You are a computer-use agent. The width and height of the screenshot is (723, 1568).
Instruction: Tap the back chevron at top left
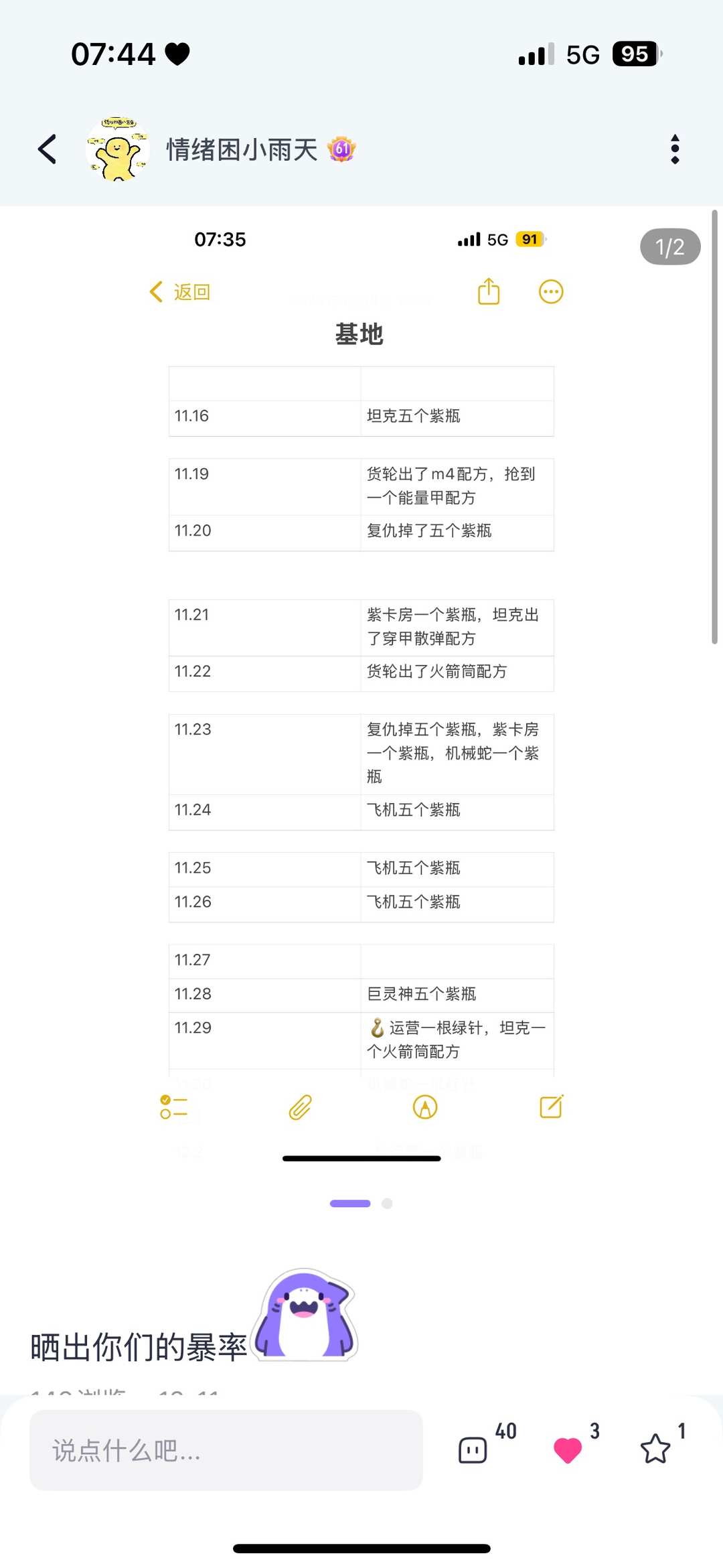coord(46,149)
